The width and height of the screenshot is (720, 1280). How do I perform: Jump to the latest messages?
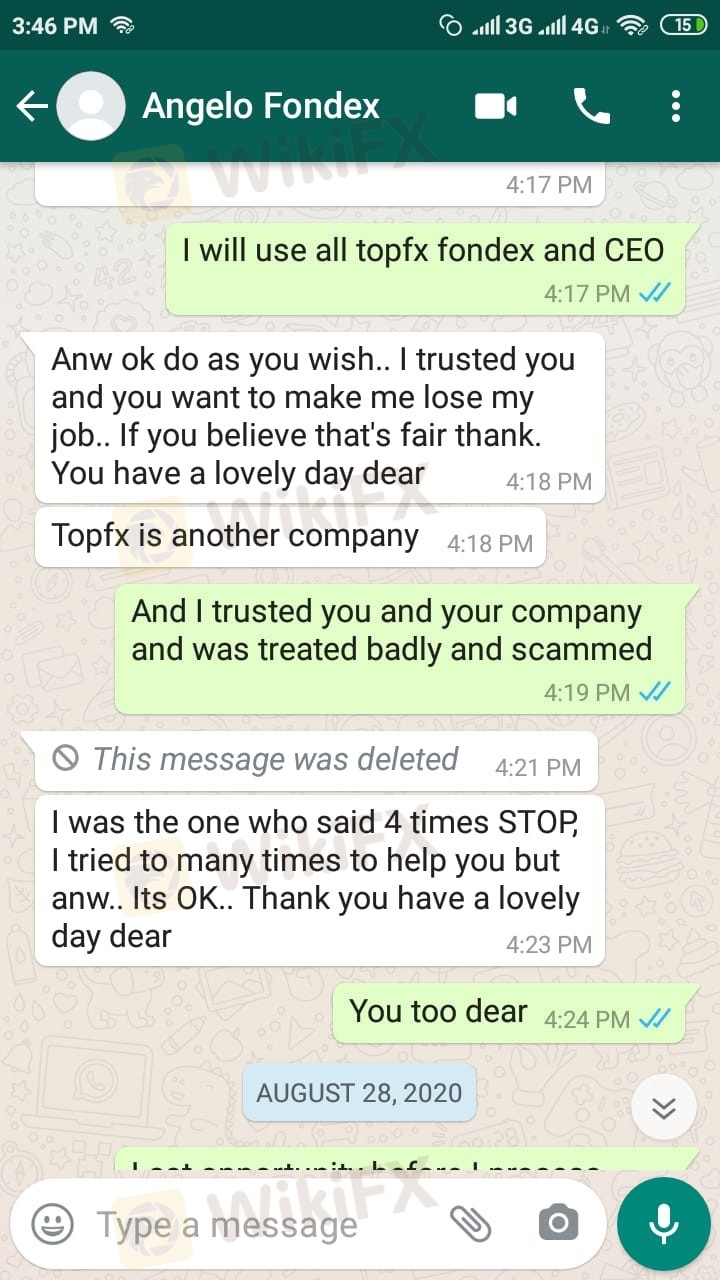tap(664, 1107)
